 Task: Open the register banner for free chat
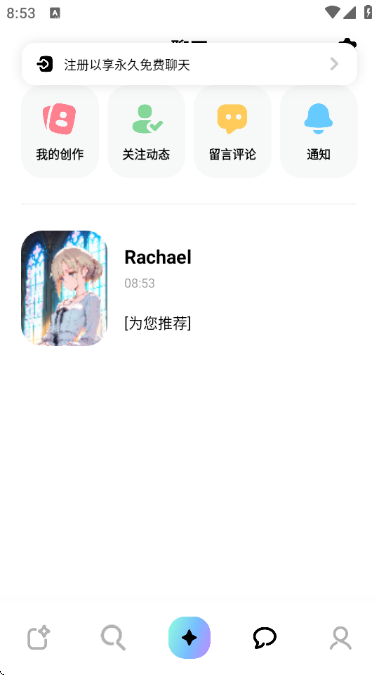189,64
